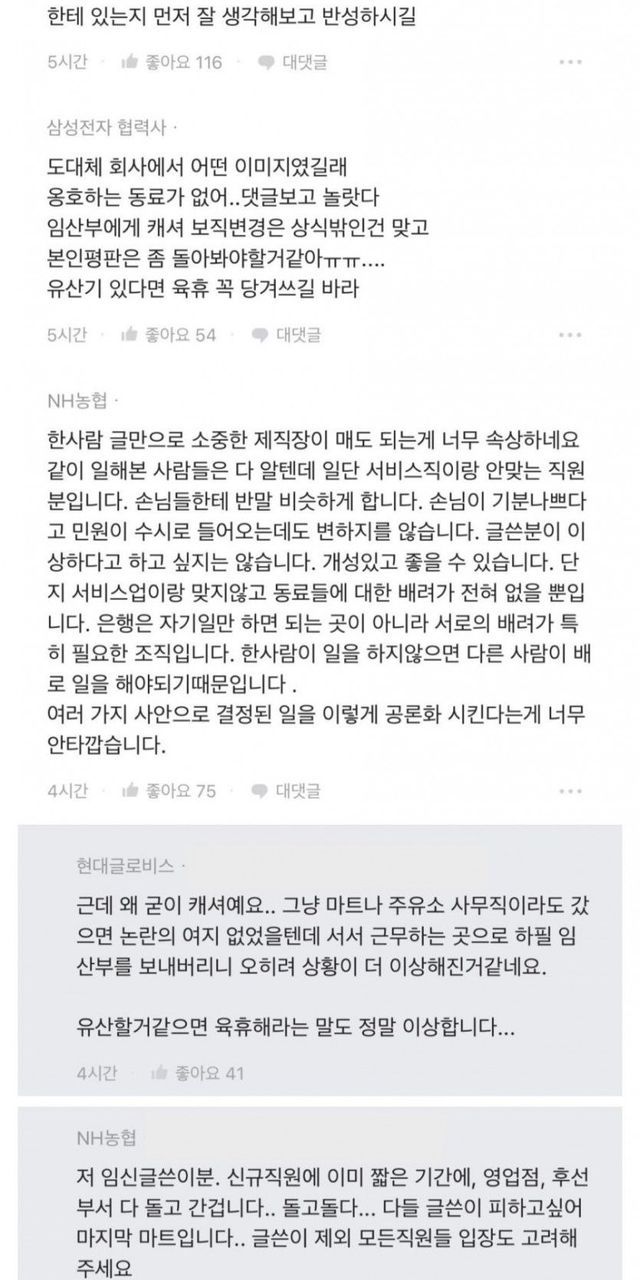Reply to the 삼성전자 협력사 comment
Image resolution: width=640 pixels, height=1280 pixels.
286,334
